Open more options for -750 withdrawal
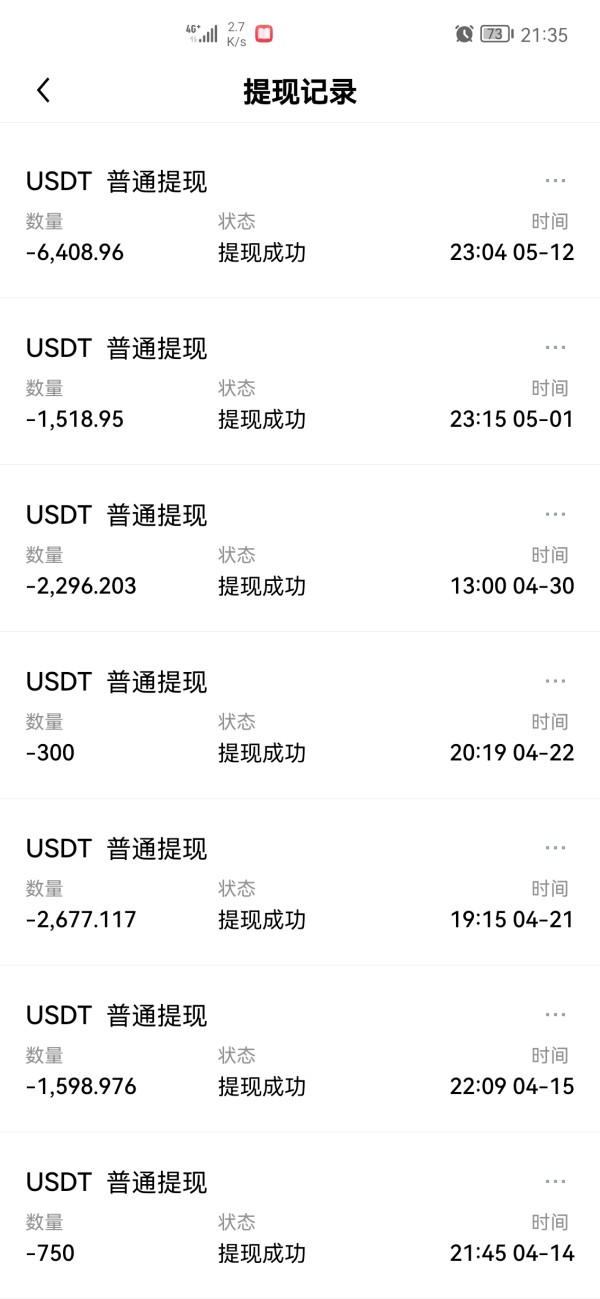600x1299 pixels. point(555,1182)
